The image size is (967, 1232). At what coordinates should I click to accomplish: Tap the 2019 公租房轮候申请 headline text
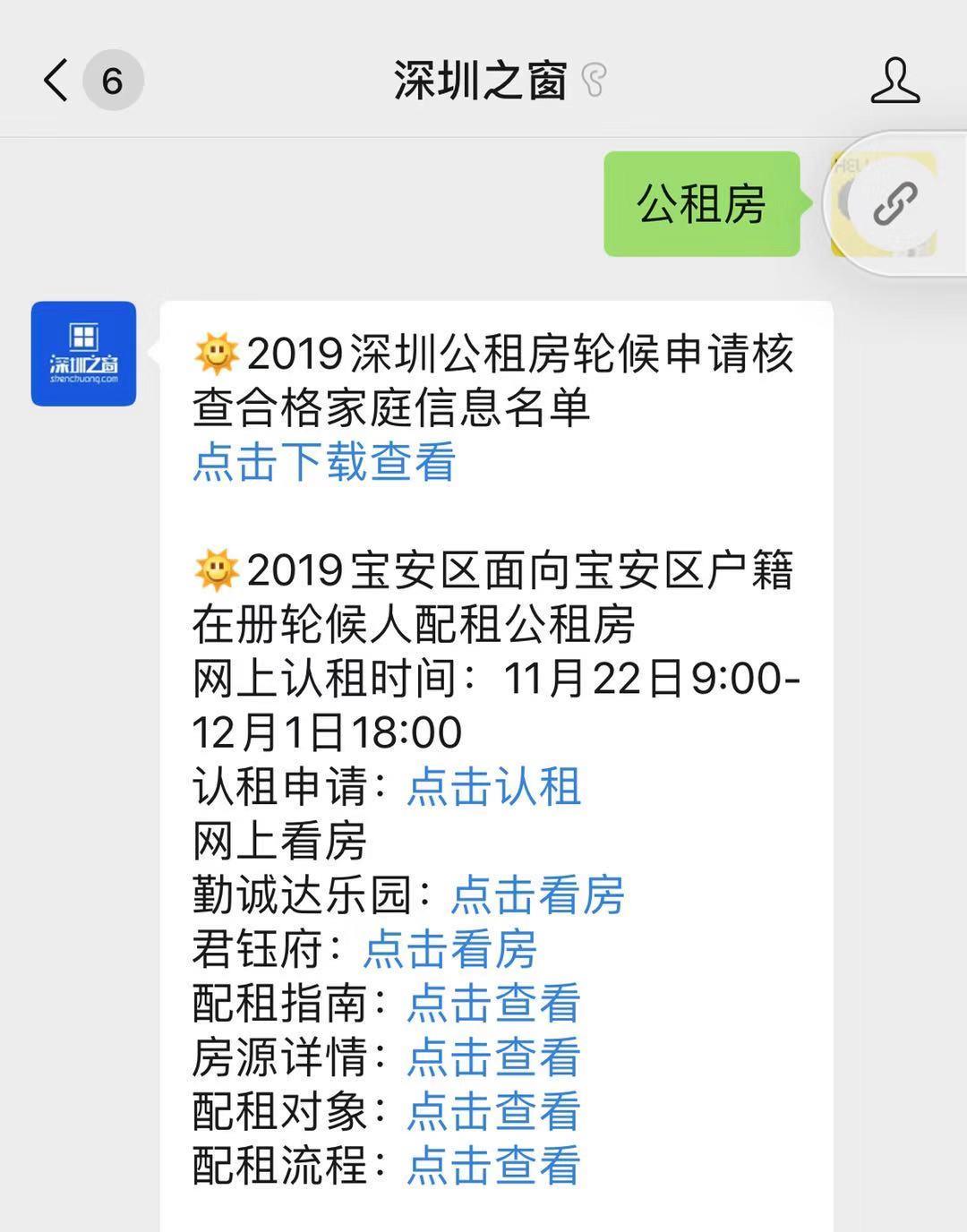click(x=497, y=381)
